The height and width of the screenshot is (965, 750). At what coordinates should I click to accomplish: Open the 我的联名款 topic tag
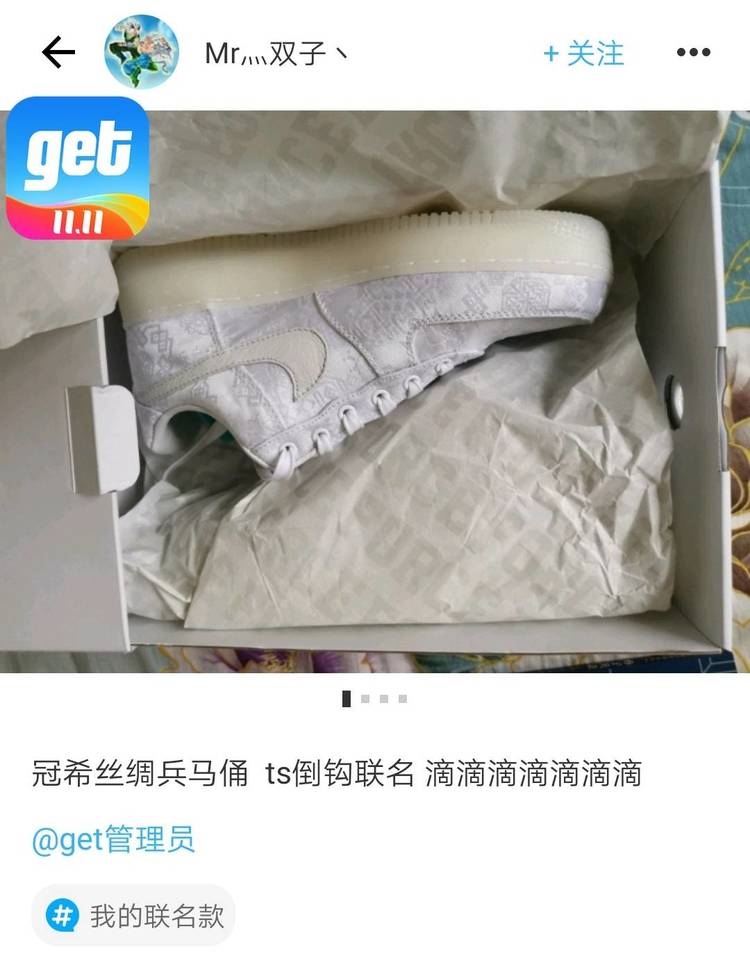coord(134,915)
